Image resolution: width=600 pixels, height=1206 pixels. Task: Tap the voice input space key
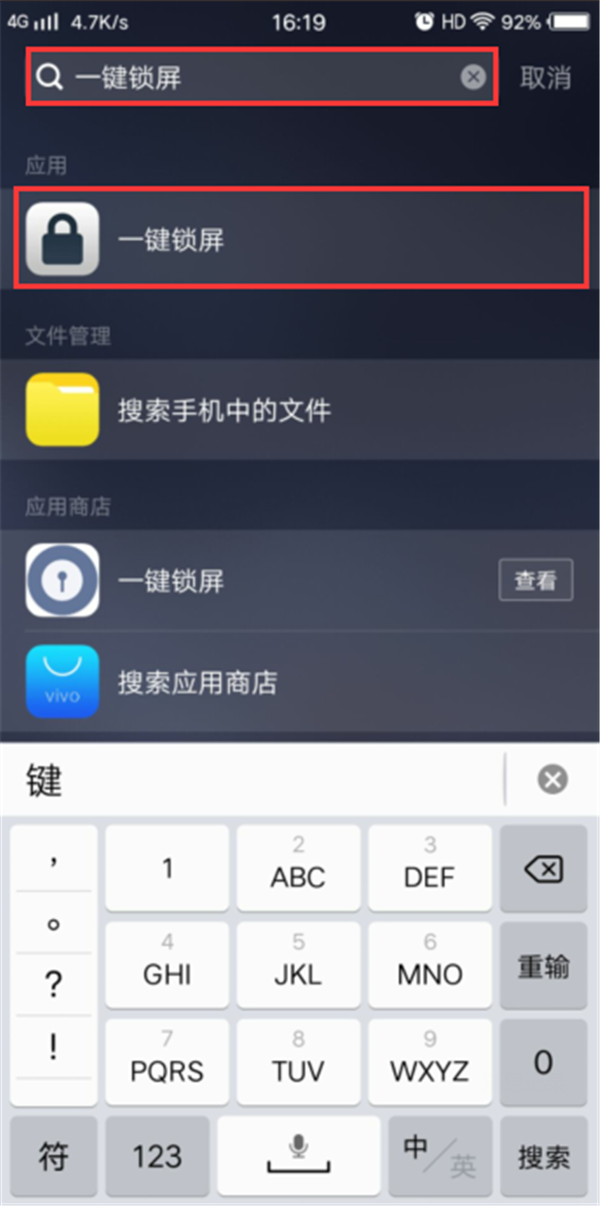coord(298,1157)
